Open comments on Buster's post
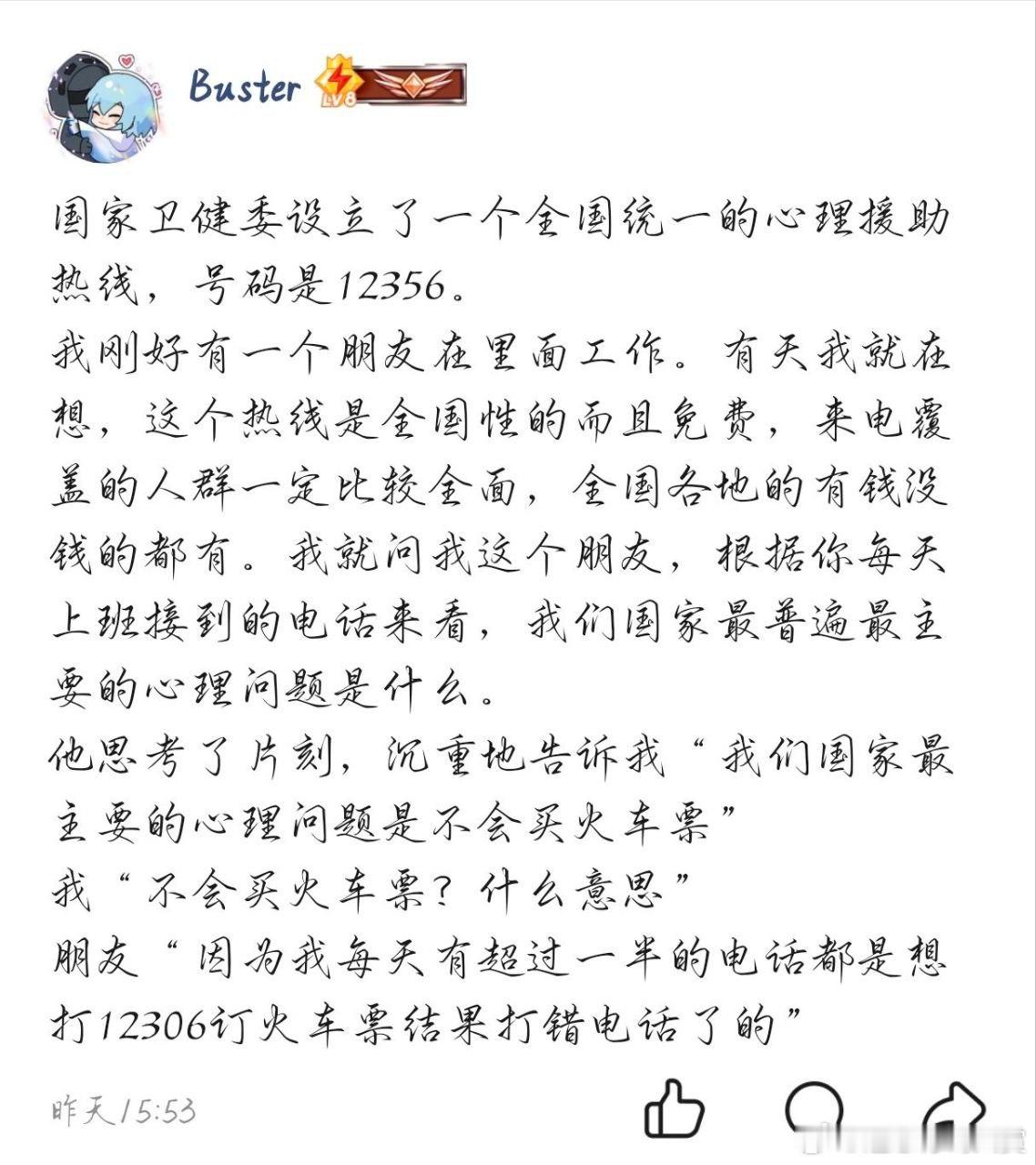 [x=813, y=1109]
